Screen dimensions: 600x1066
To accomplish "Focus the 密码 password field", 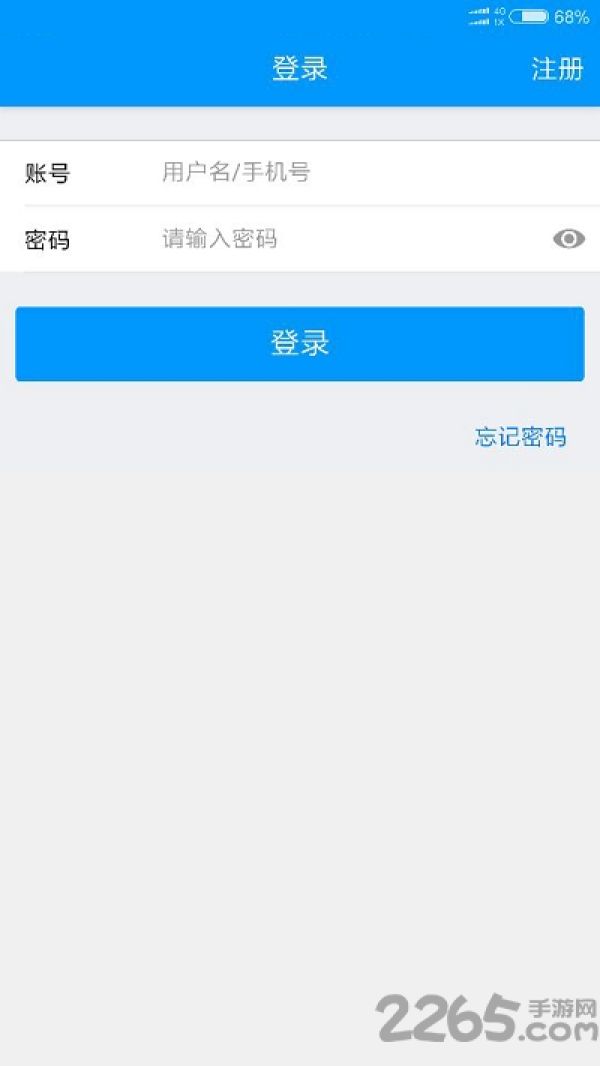I will coord(300,239).
